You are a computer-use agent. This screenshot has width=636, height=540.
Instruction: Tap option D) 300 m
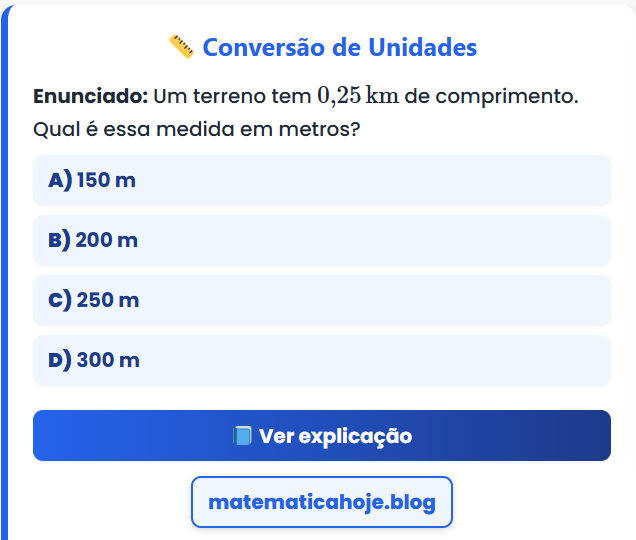pyautogui.click(x=321, y=361)
